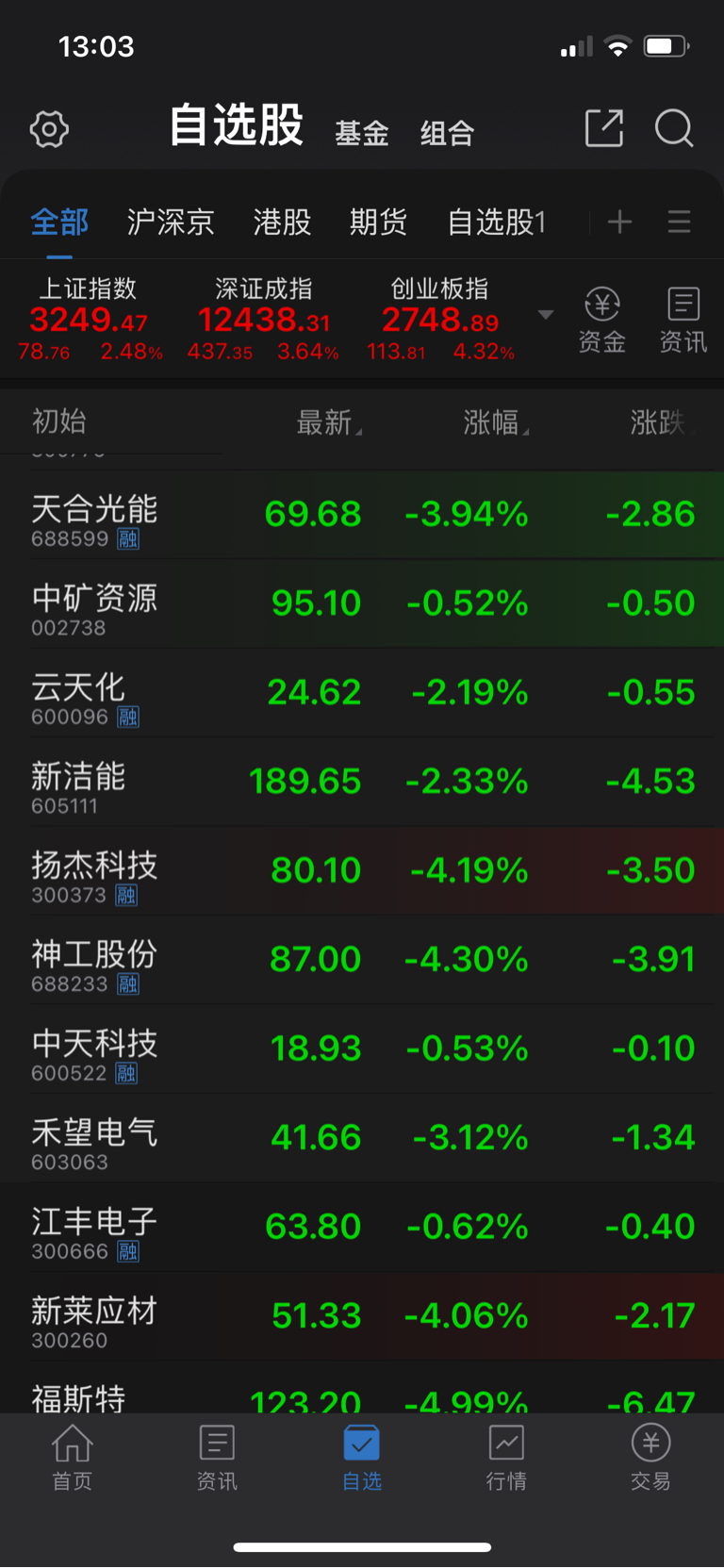Expand the index summary dropdown arrow
This screenshot has height=1568, width=724.
tap(545, 315)
